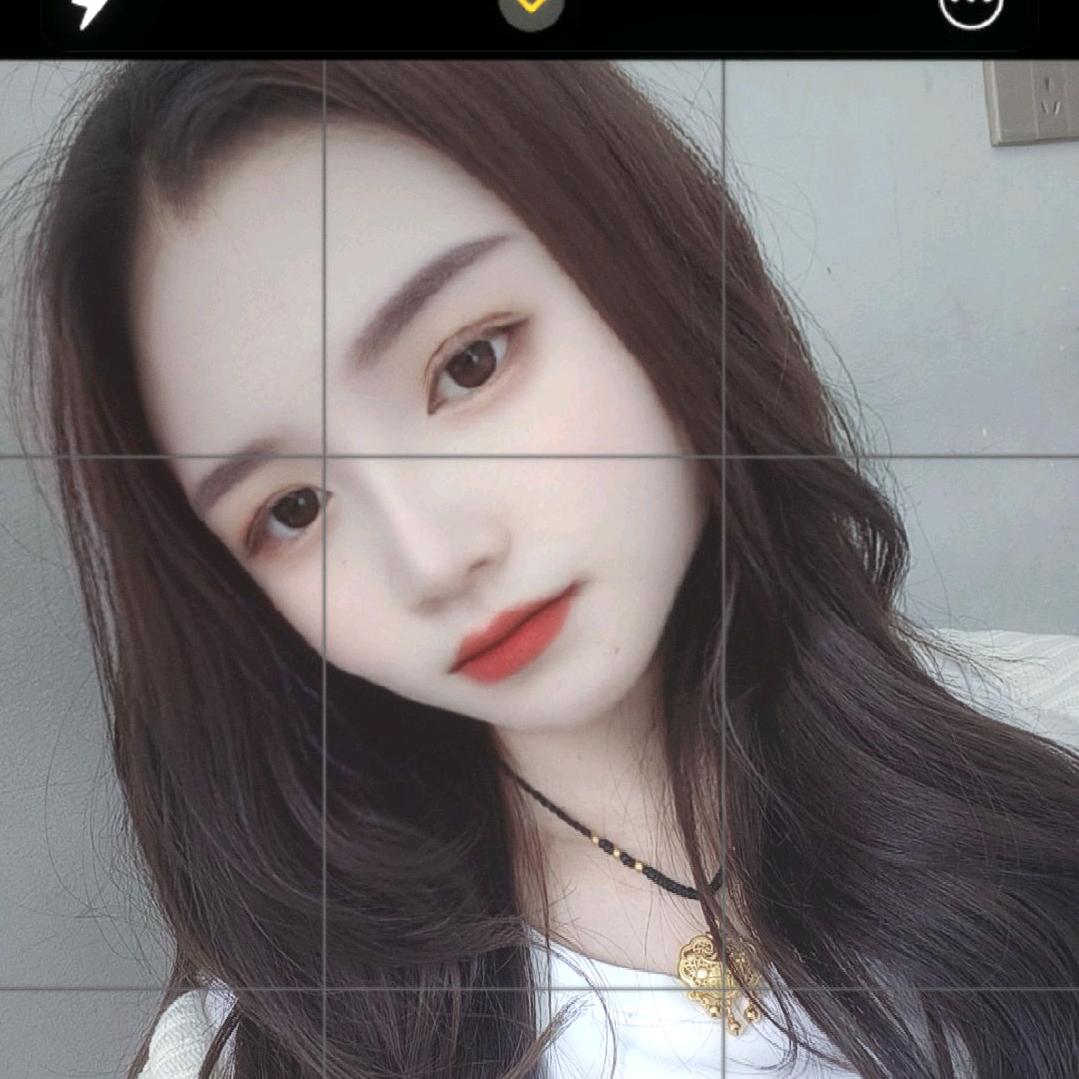Expand the camera controls chevron
This screenshot has height=1079, width=1079.
coord(531,8)
